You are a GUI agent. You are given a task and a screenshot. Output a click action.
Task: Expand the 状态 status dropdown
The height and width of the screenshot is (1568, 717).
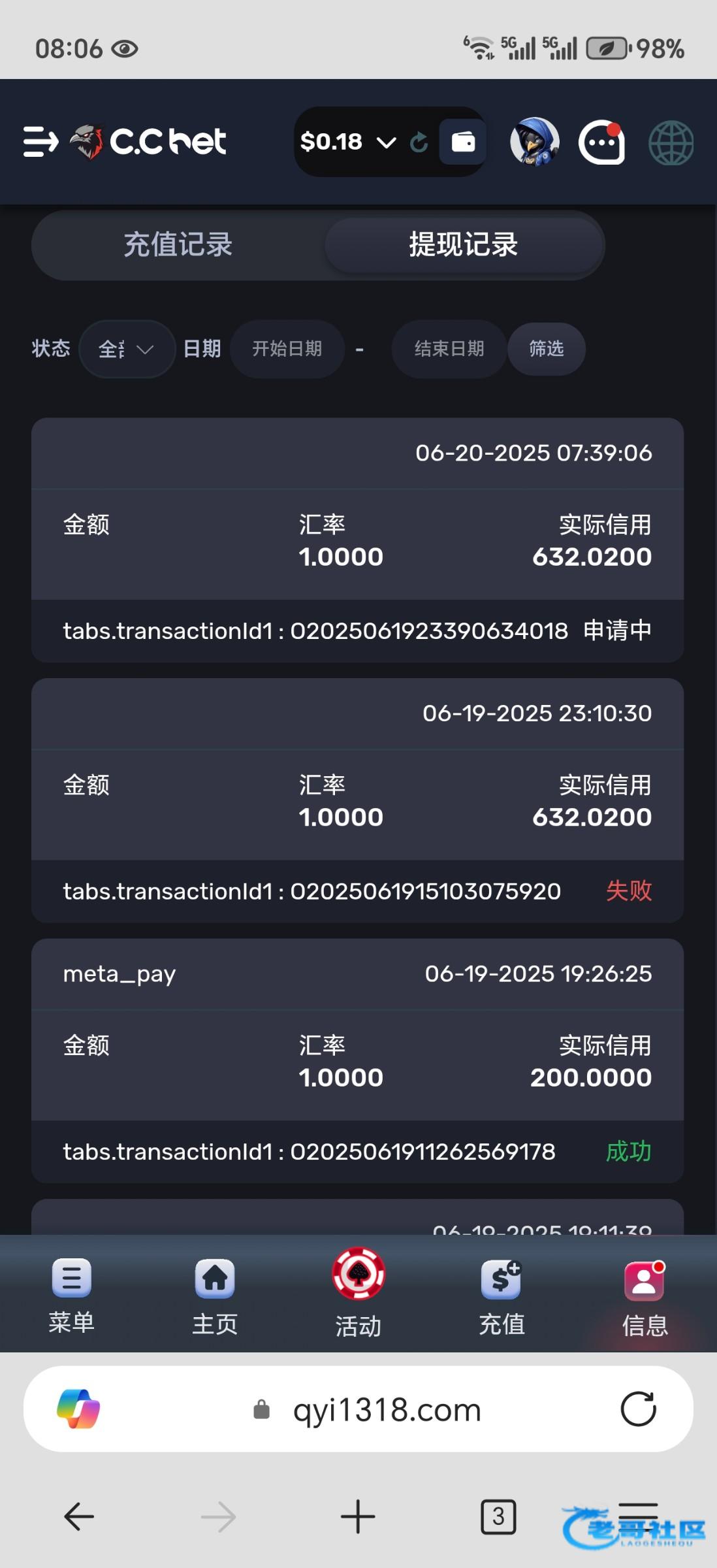[x=127, y=349]
